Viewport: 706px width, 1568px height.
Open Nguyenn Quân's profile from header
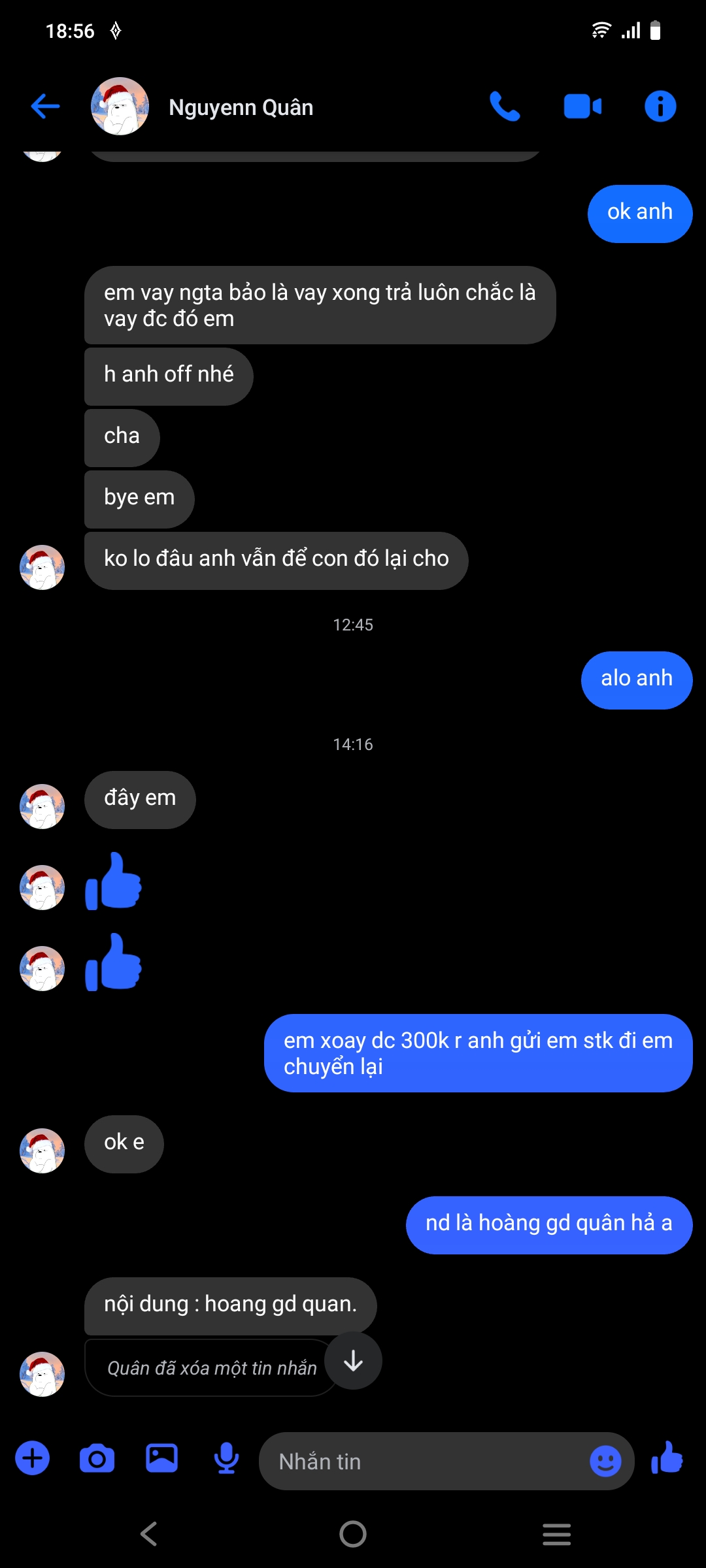coord(241,108)
